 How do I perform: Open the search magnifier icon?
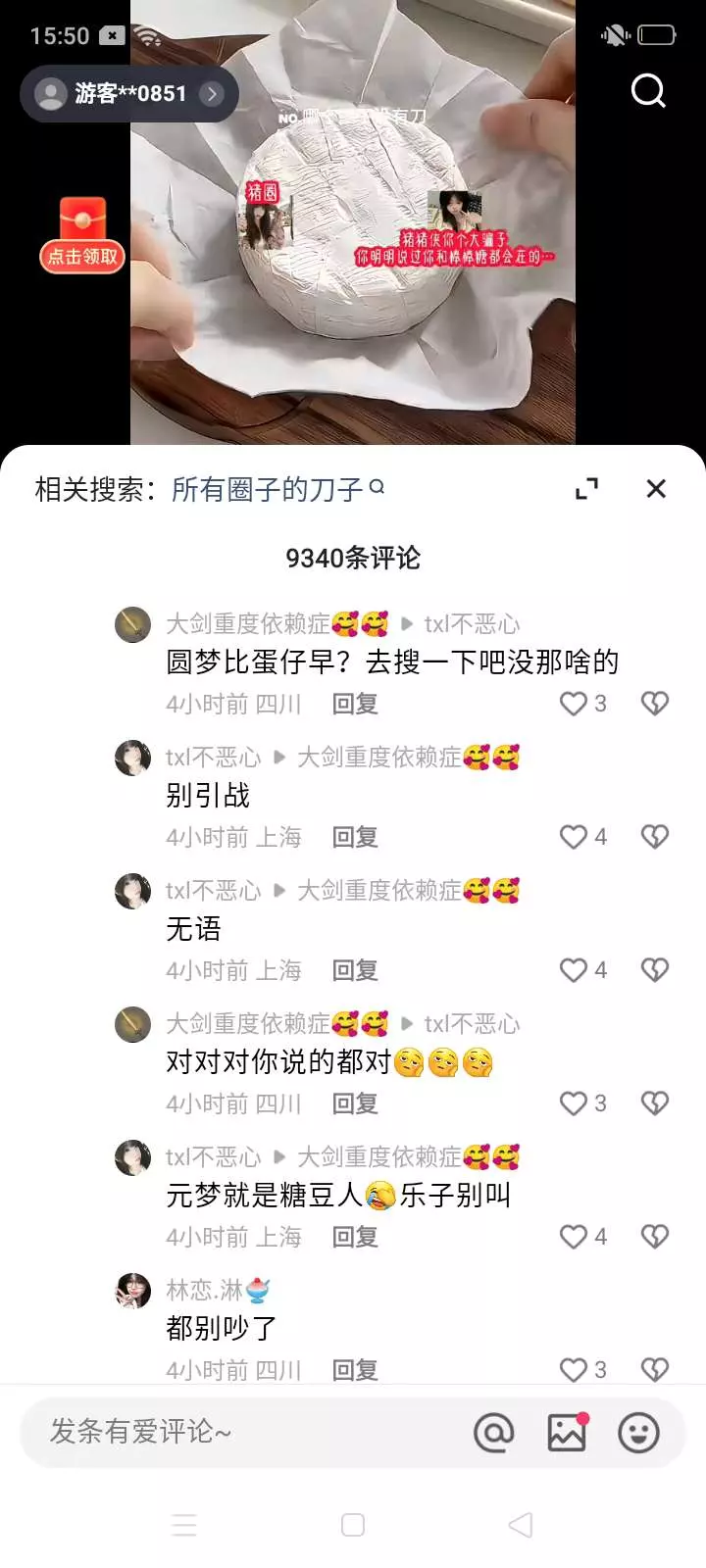click(x=648, y=91)
